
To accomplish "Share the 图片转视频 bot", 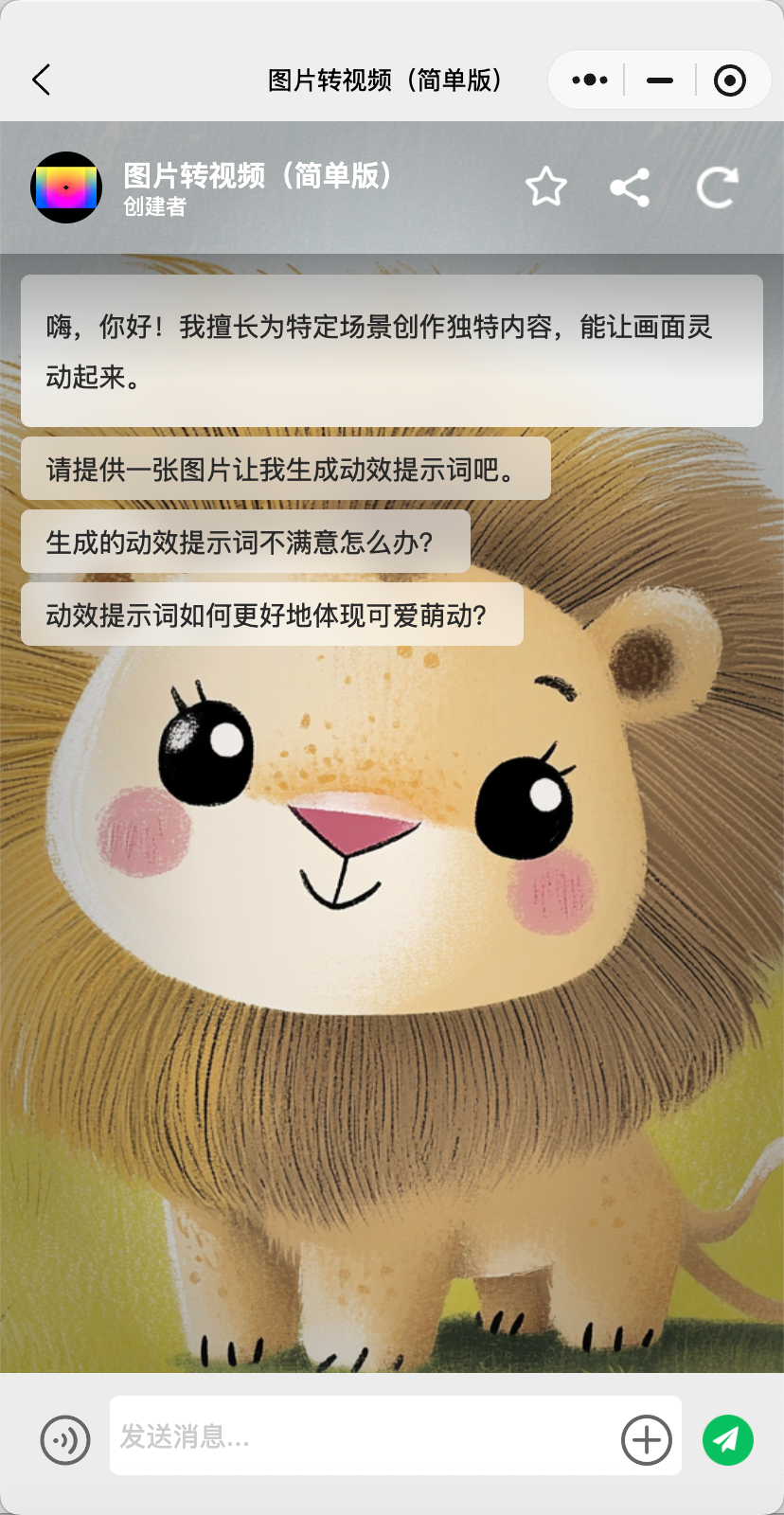I will pos(630,187).
